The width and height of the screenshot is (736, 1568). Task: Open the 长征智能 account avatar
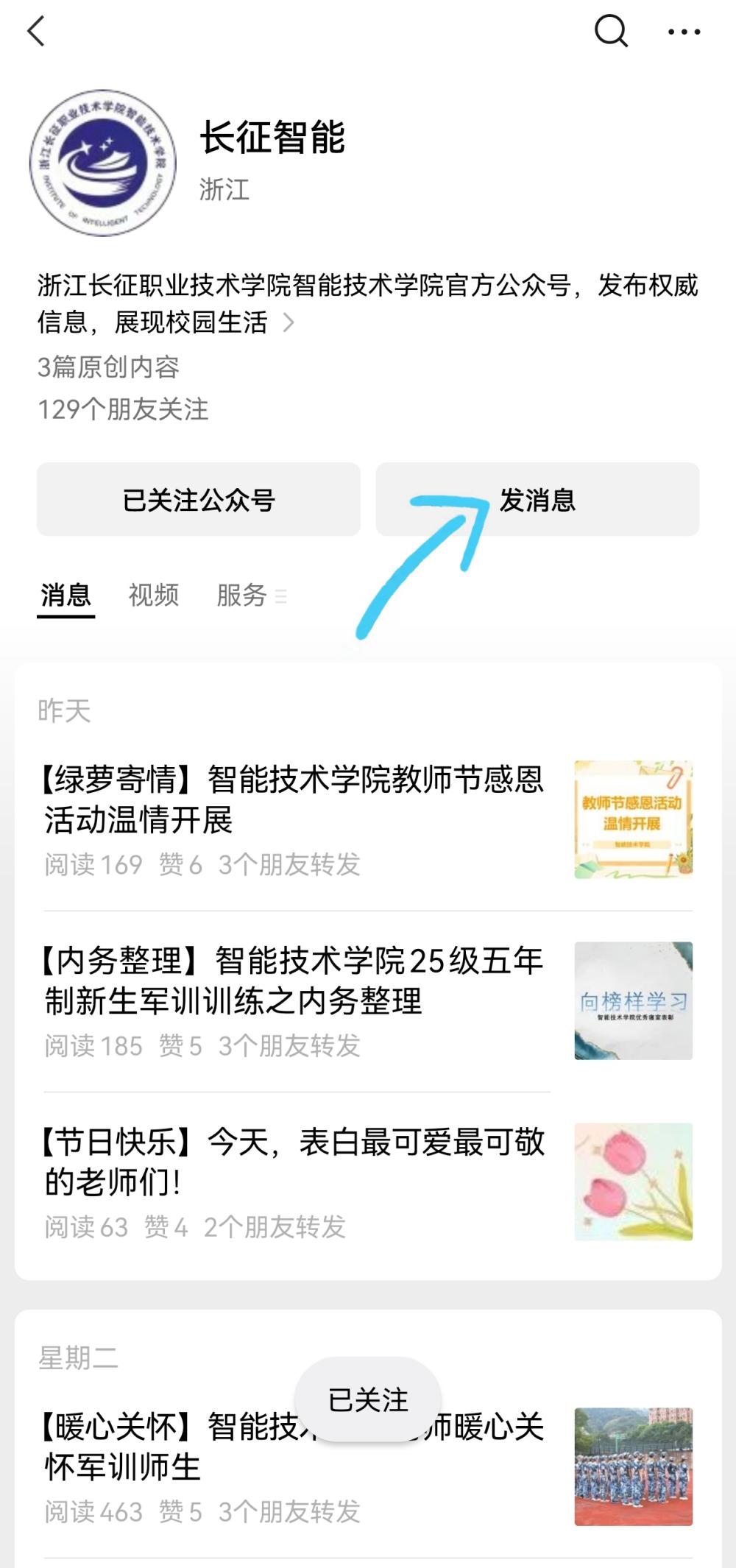point(103,163)
